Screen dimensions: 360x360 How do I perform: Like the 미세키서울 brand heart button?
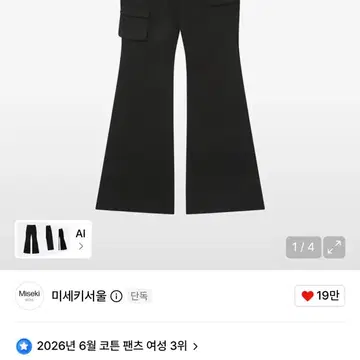coord(320,296)
